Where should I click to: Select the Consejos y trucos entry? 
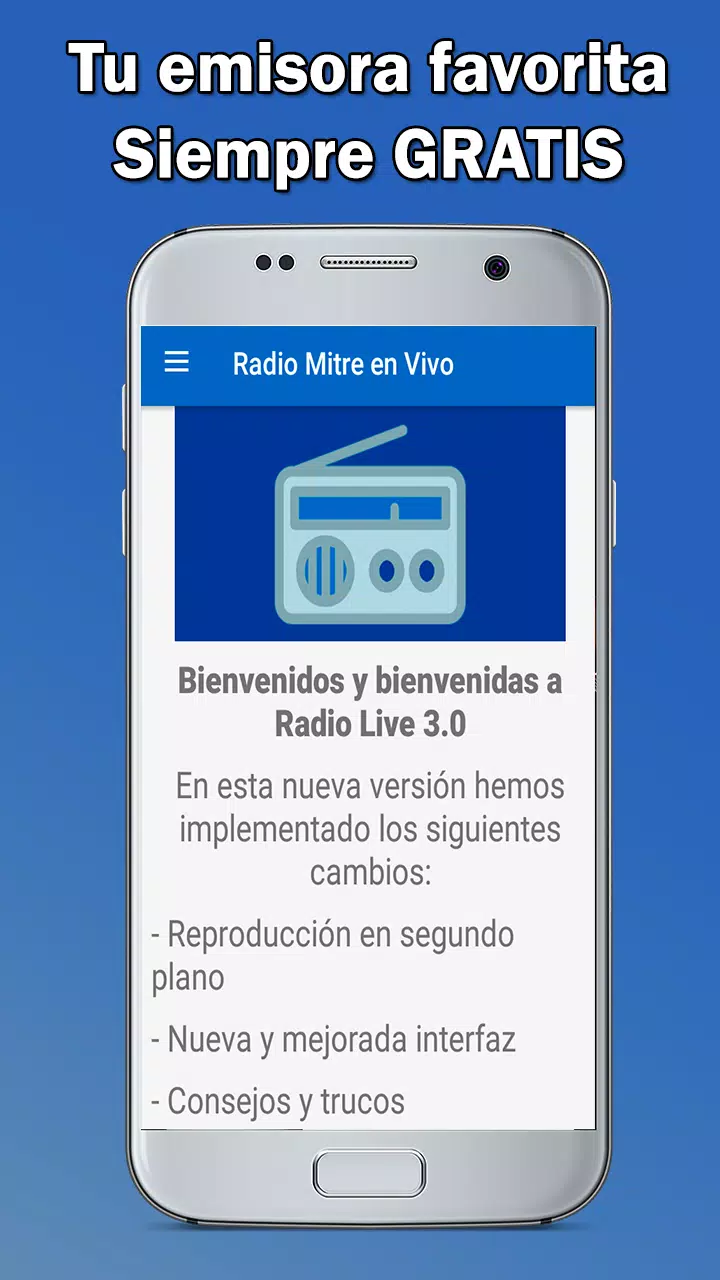pyautogui.click(x=277, y=1101)
